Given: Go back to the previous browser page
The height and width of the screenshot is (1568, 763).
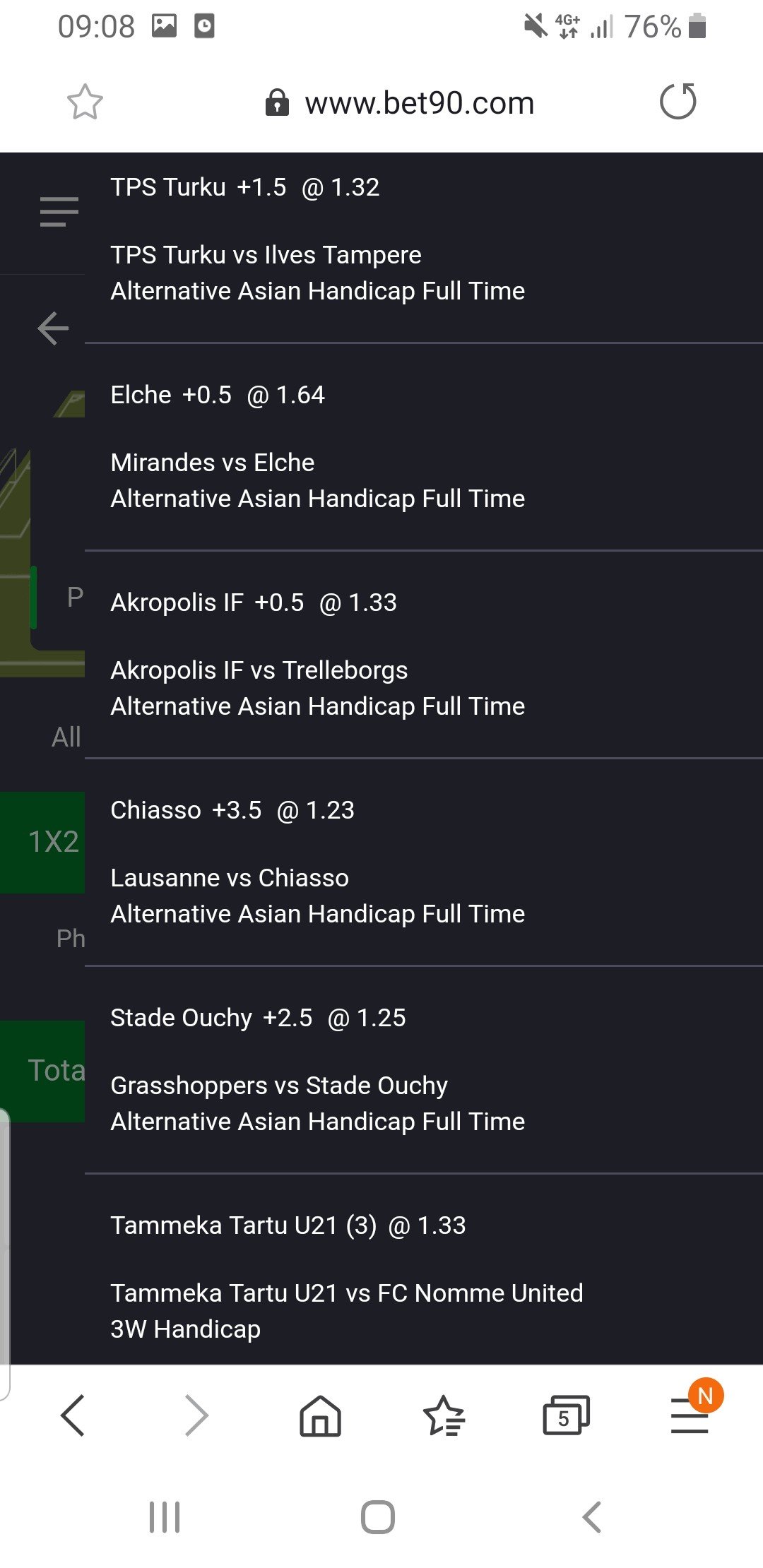Looking at the screenshot, I should pyautogui.click(x=73, y=1415).
